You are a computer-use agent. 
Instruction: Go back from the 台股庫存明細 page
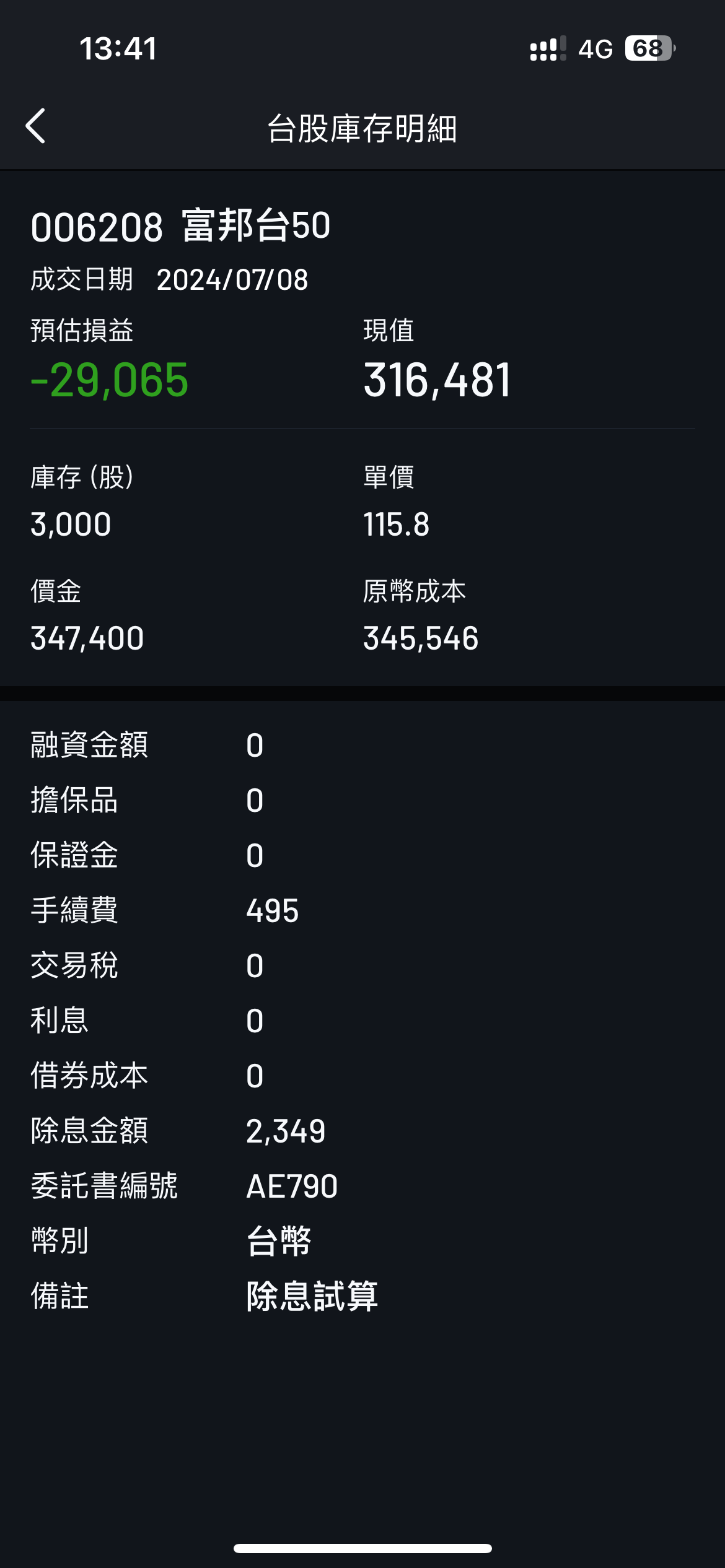35,126
